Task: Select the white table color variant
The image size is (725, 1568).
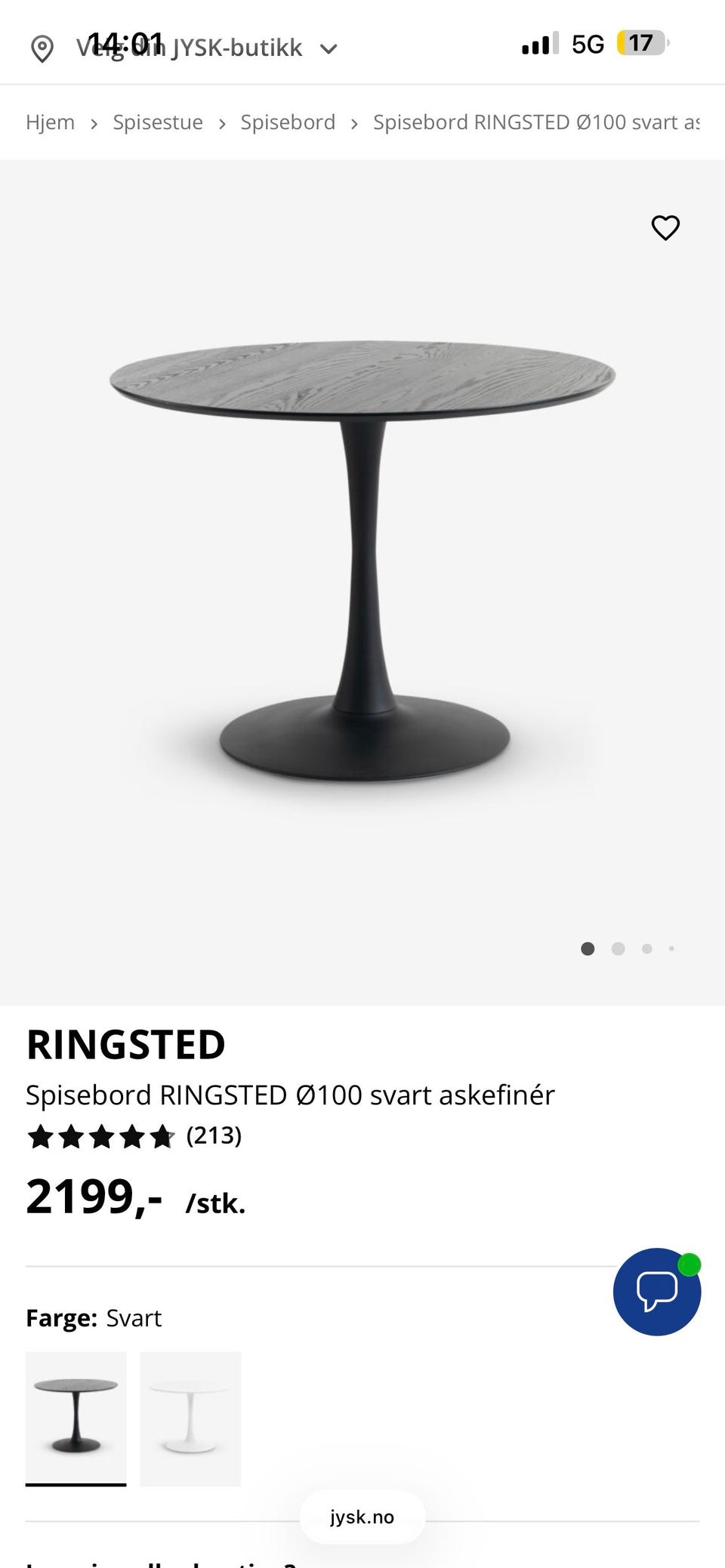Action: [190, 1418]
